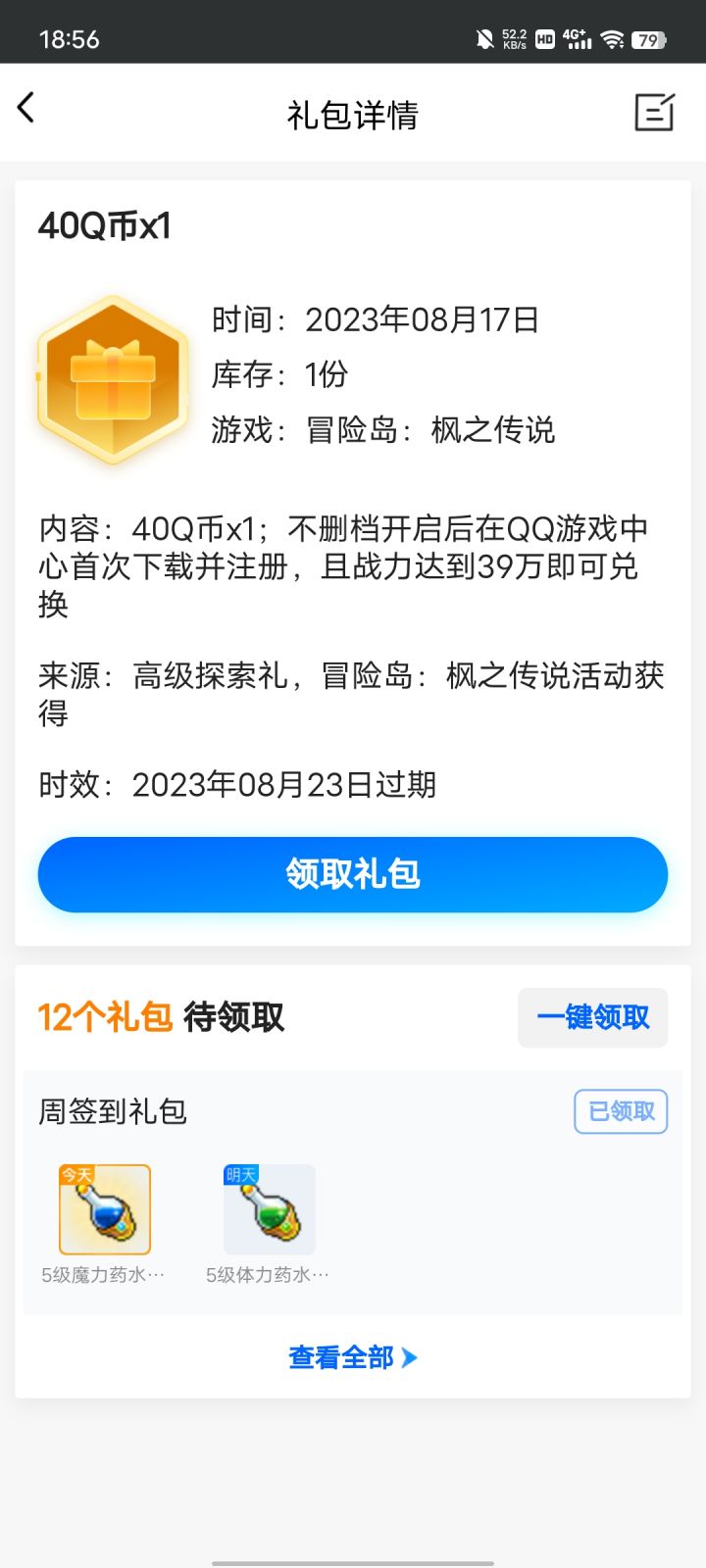The width and height of the screenshot is (706, 1568).
Task: Expand the 周签到礼包 section
Action: (x=113, y=1110)
